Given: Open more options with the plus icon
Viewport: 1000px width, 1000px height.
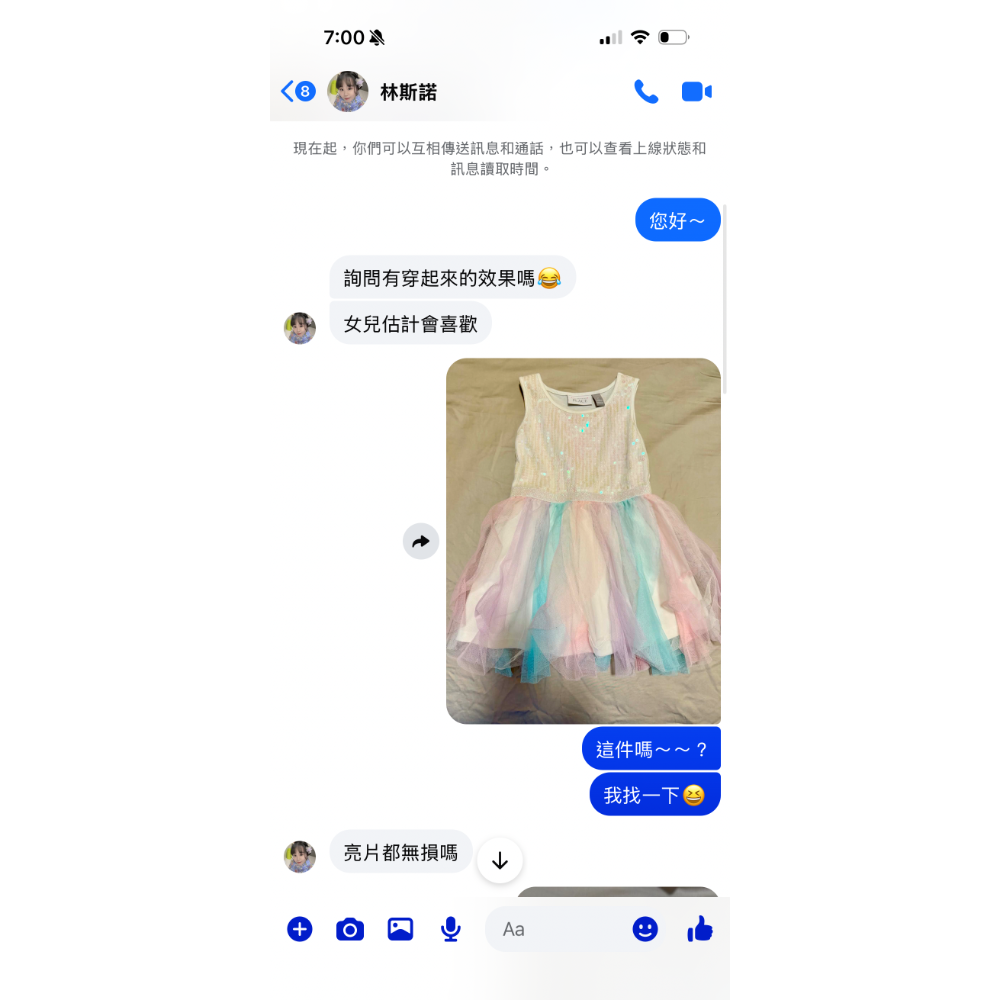Looking at the screenshot, I should click(x=300, y=929).
